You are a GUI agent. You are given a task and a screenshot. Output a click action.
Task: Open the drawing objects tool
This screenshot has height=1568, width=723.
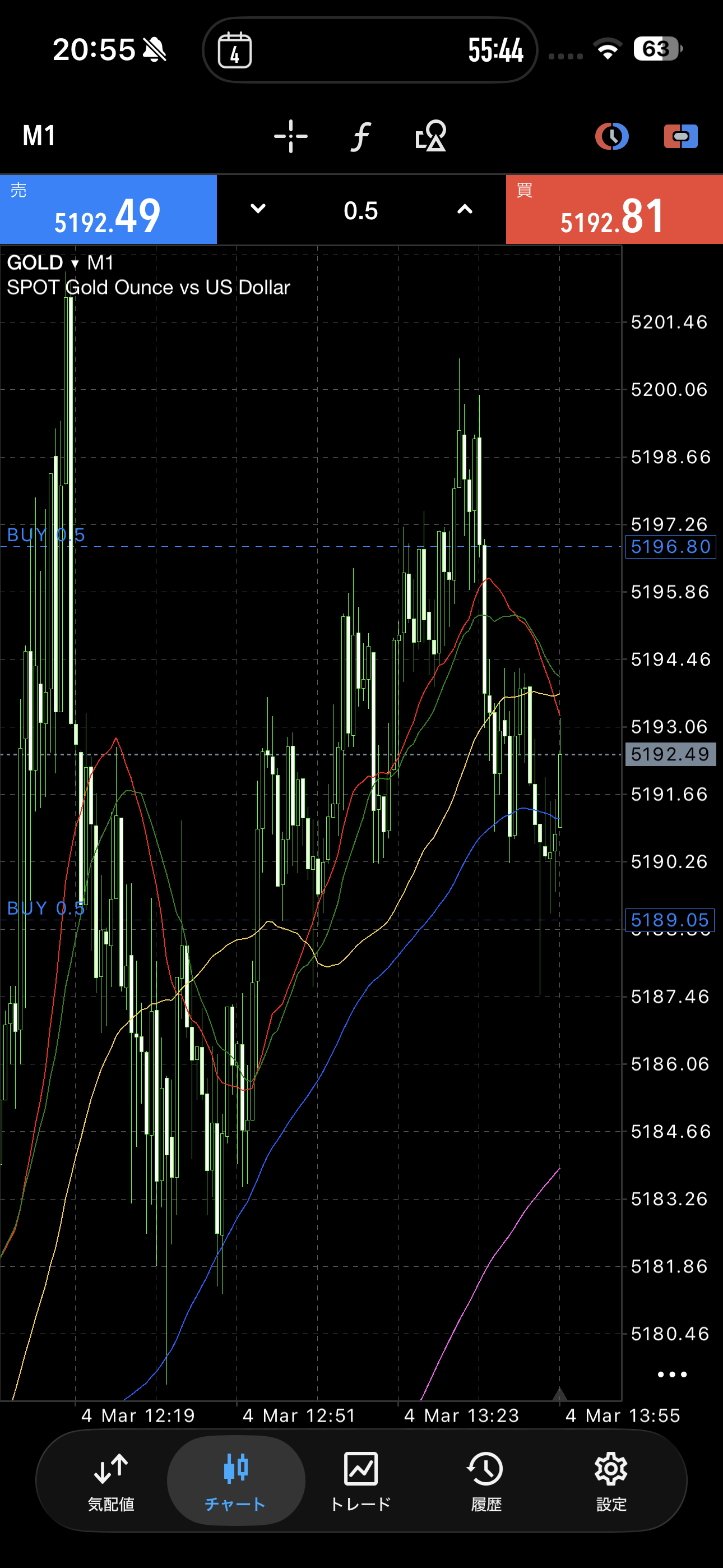tap(431, 136)
